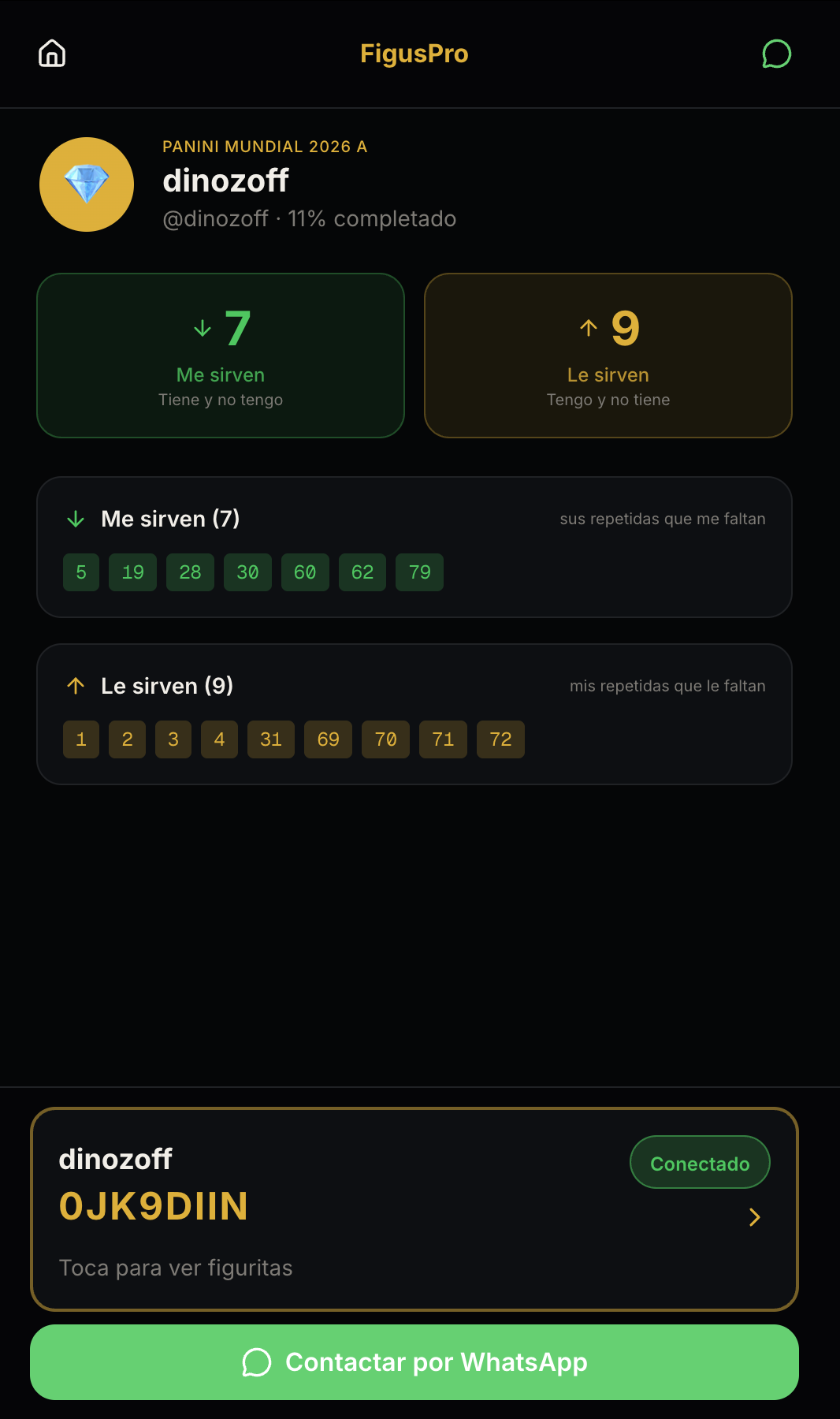Click dinozoff's diamond profile avatar

coord(87,184)
